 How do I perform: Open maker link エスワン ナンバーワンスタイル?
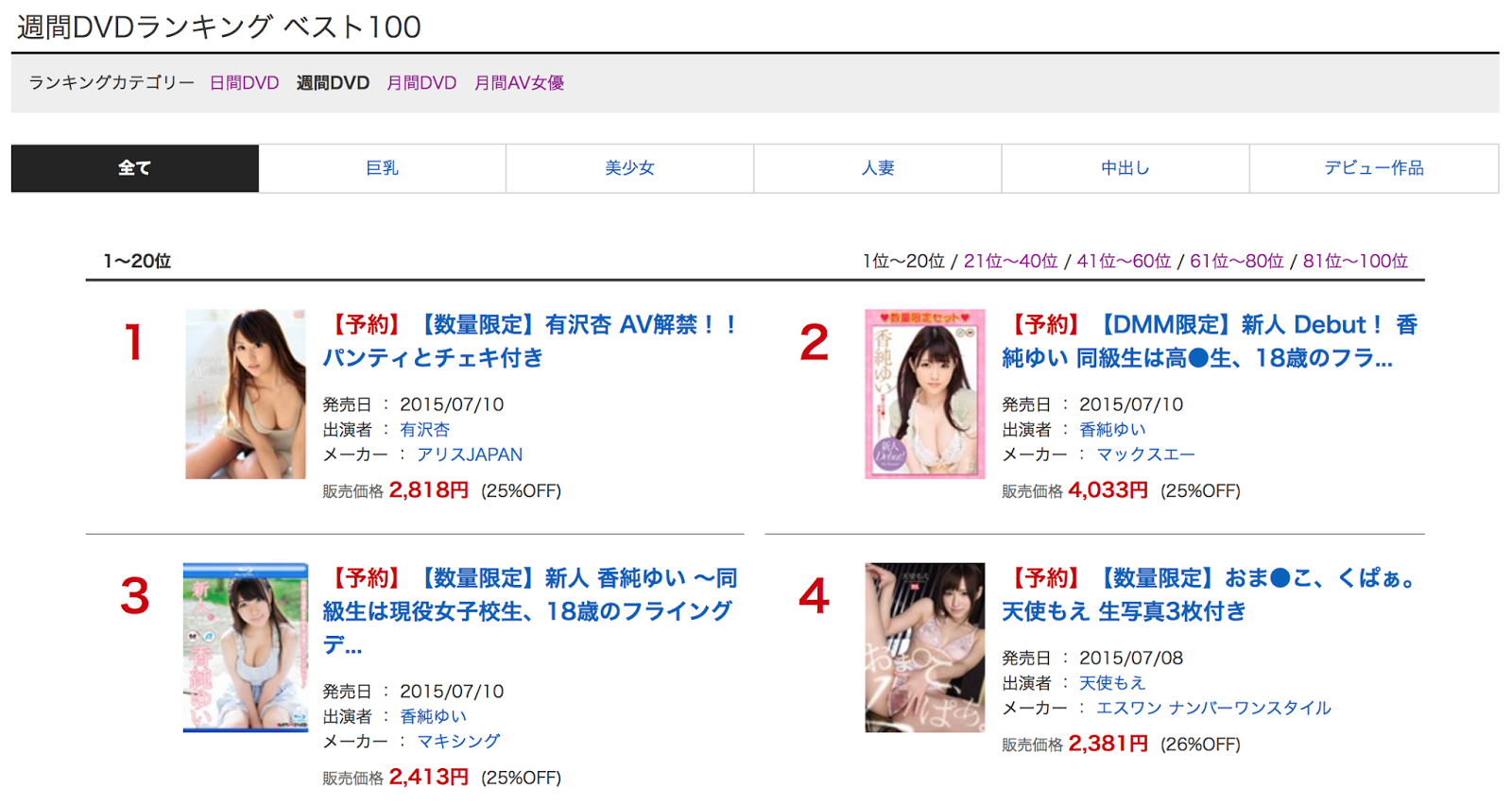coord(1212,708)
